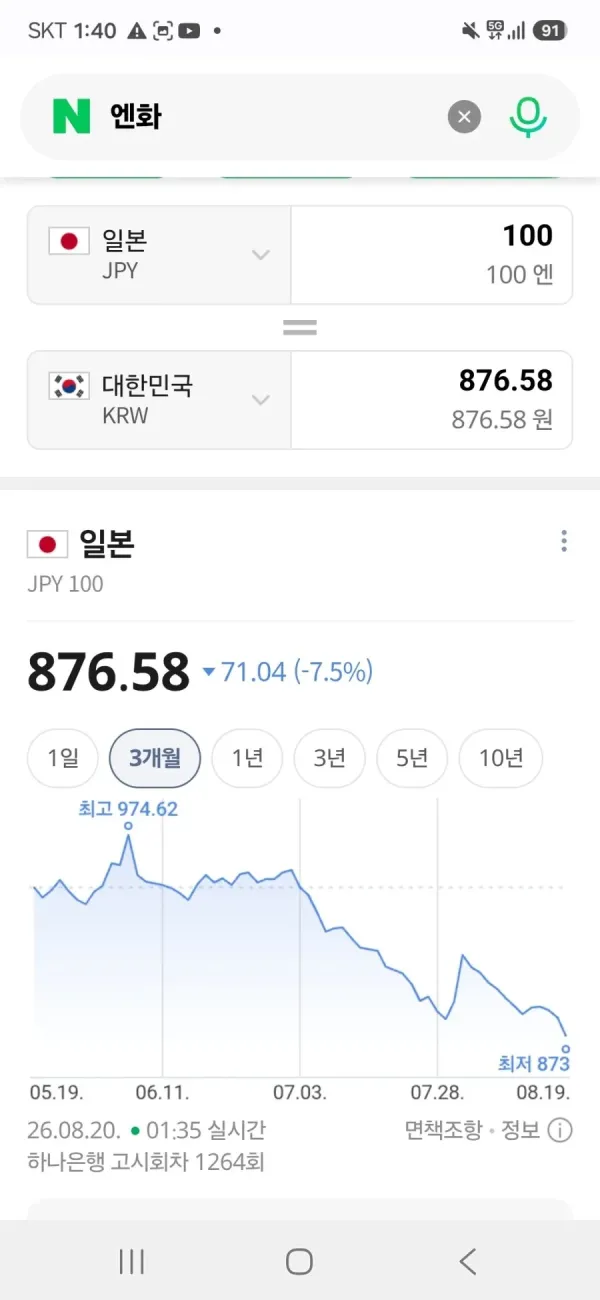Image resolution: width=600 pixels, height=1300 pixels.
Task: Switch chart to 3년
Action: point(329,758)
